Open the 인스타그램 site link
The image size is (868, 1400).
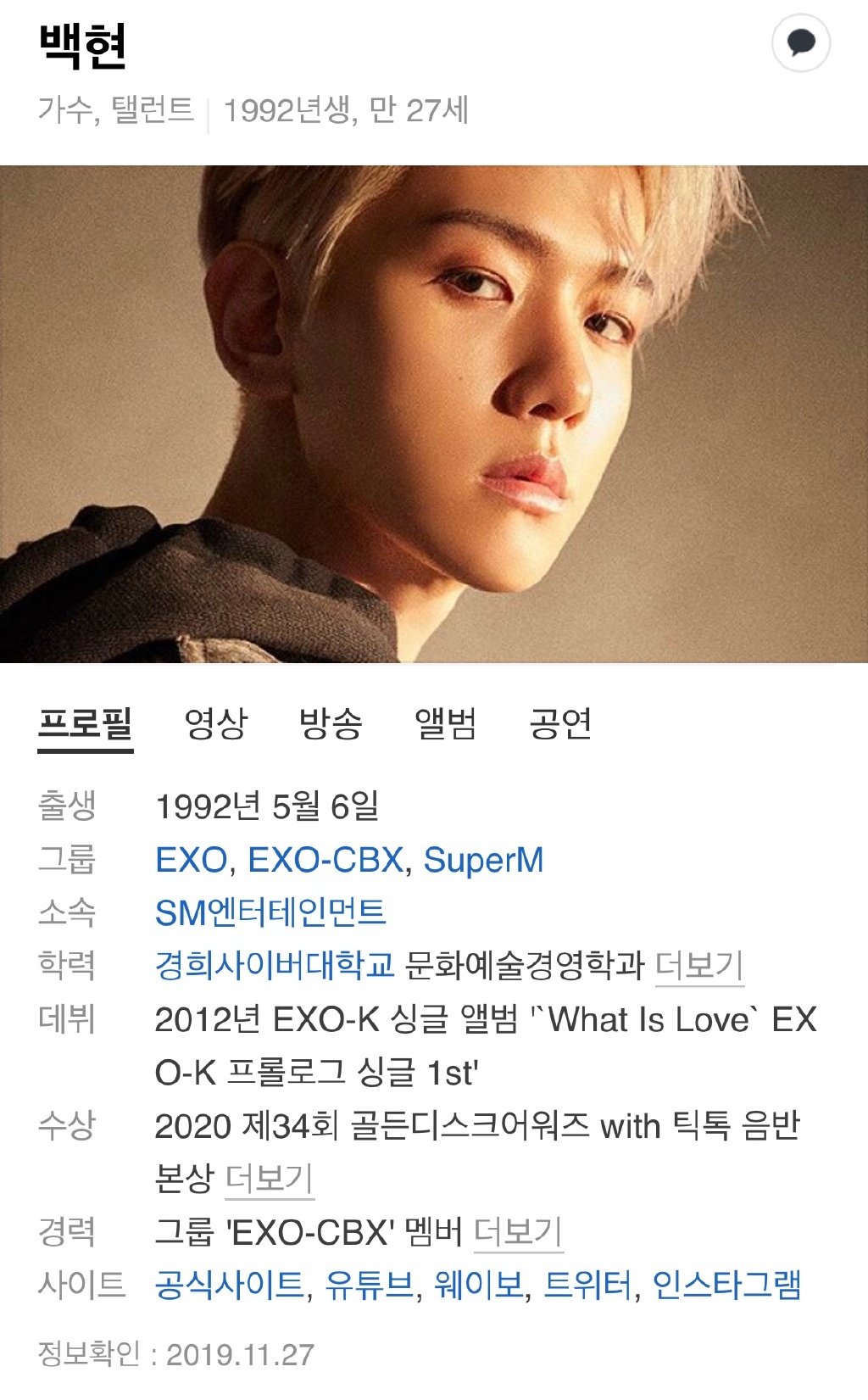tap(726, 1286)
